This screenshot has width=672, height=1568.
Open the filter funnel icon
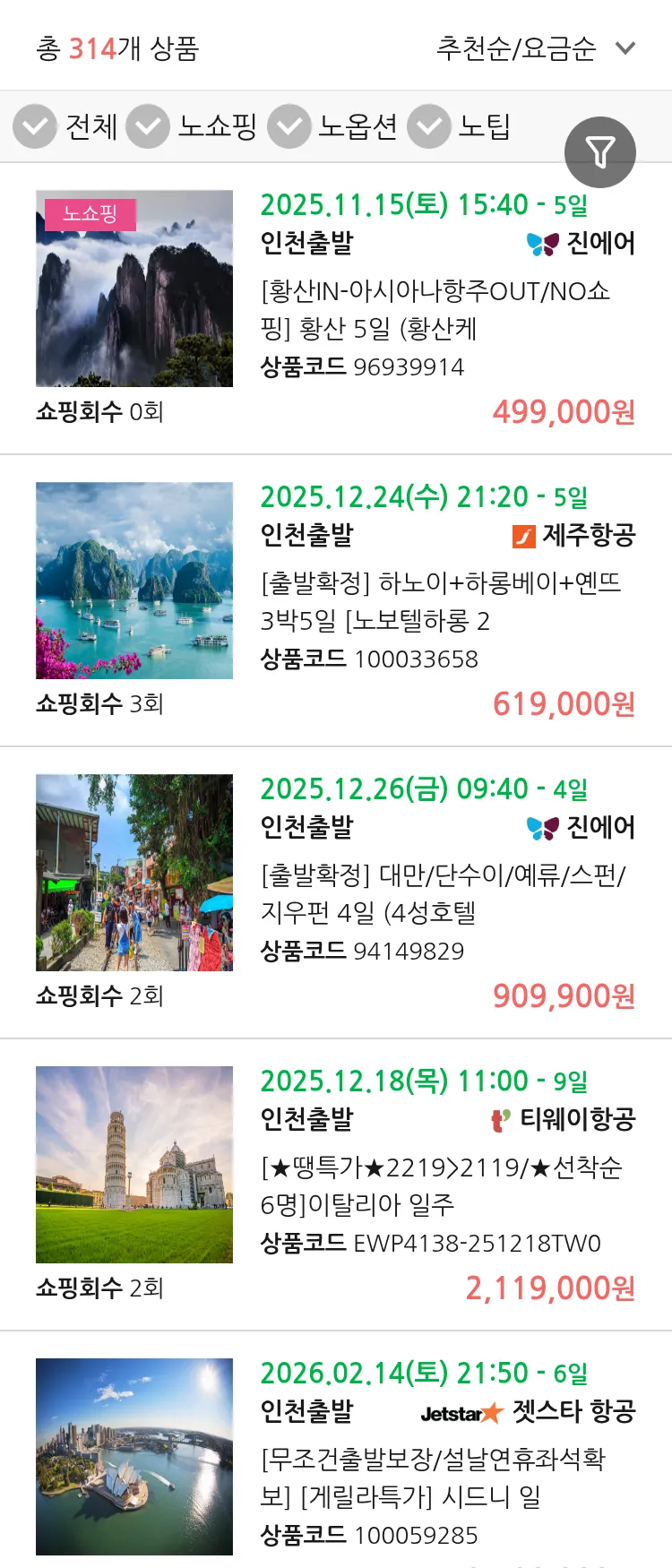599,152
